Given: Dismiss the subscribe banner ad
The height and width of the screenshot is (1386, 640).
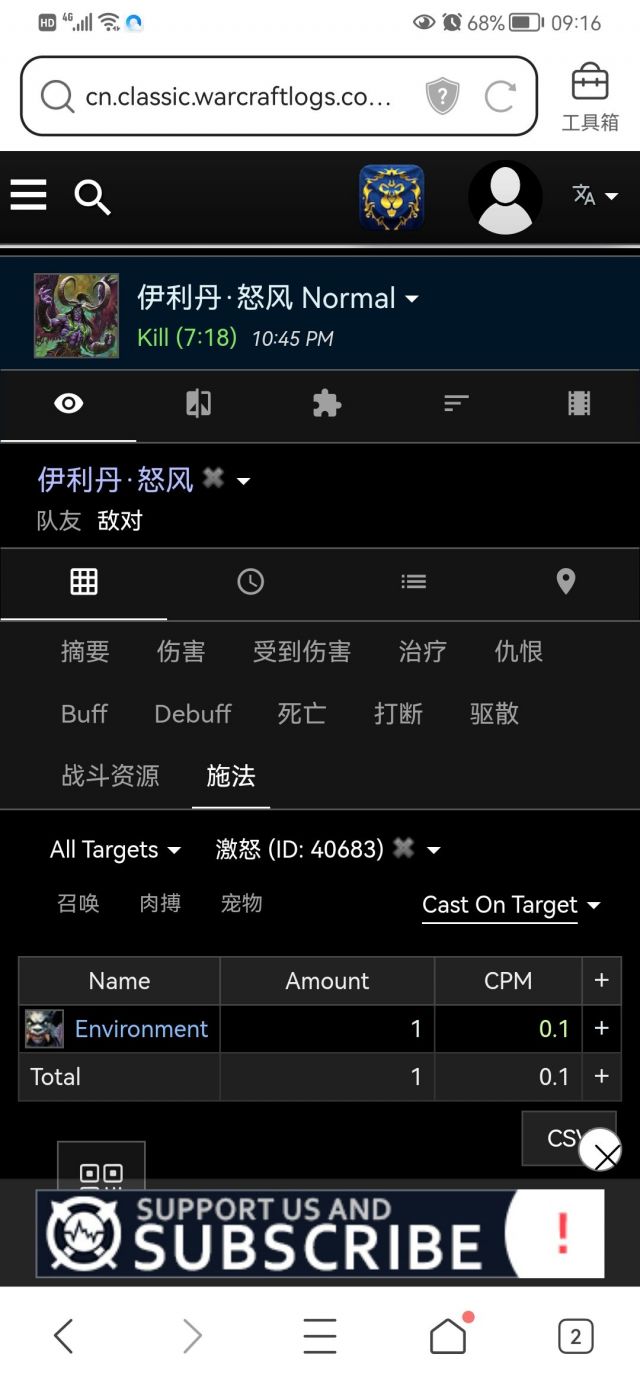Looking at the screenshot, I should pyautogui.click(x=600, y=1150).
